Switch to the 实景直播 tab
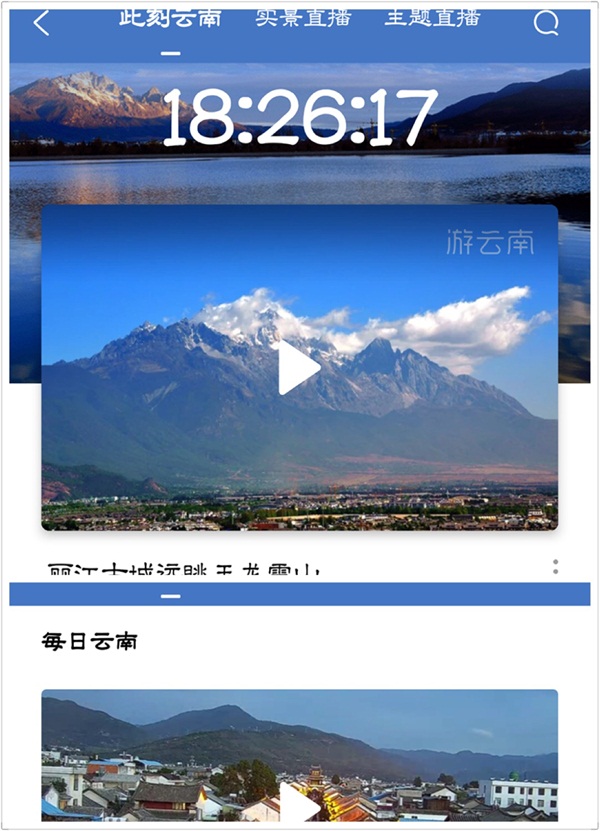This screenshot has height=831, width=600. tap(303, 18)
